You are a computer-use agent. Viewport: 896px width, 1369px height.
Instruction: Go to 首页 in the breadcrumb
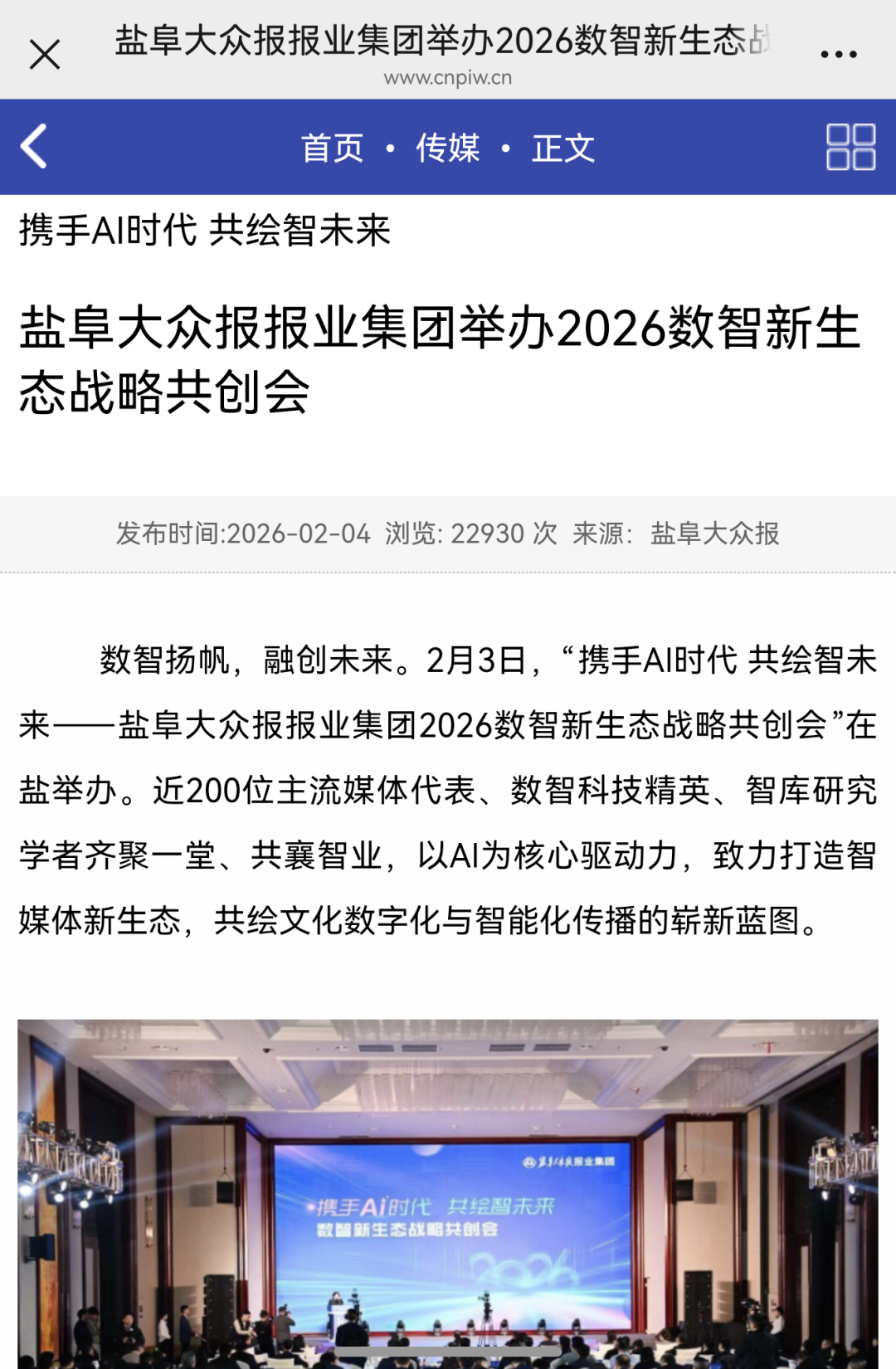332,148
